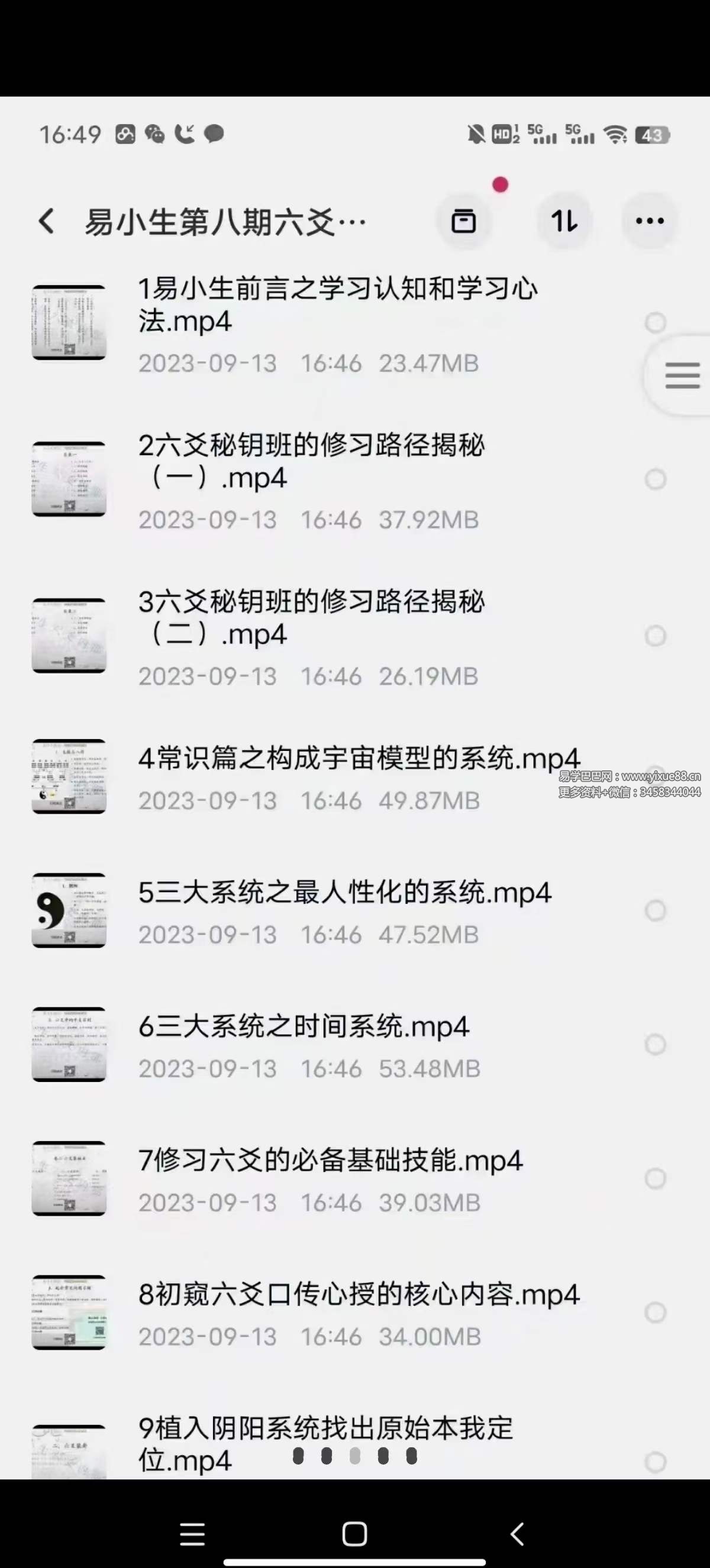
Task: Tap the back arrow beside the folder title
Action: click(46, 222)
